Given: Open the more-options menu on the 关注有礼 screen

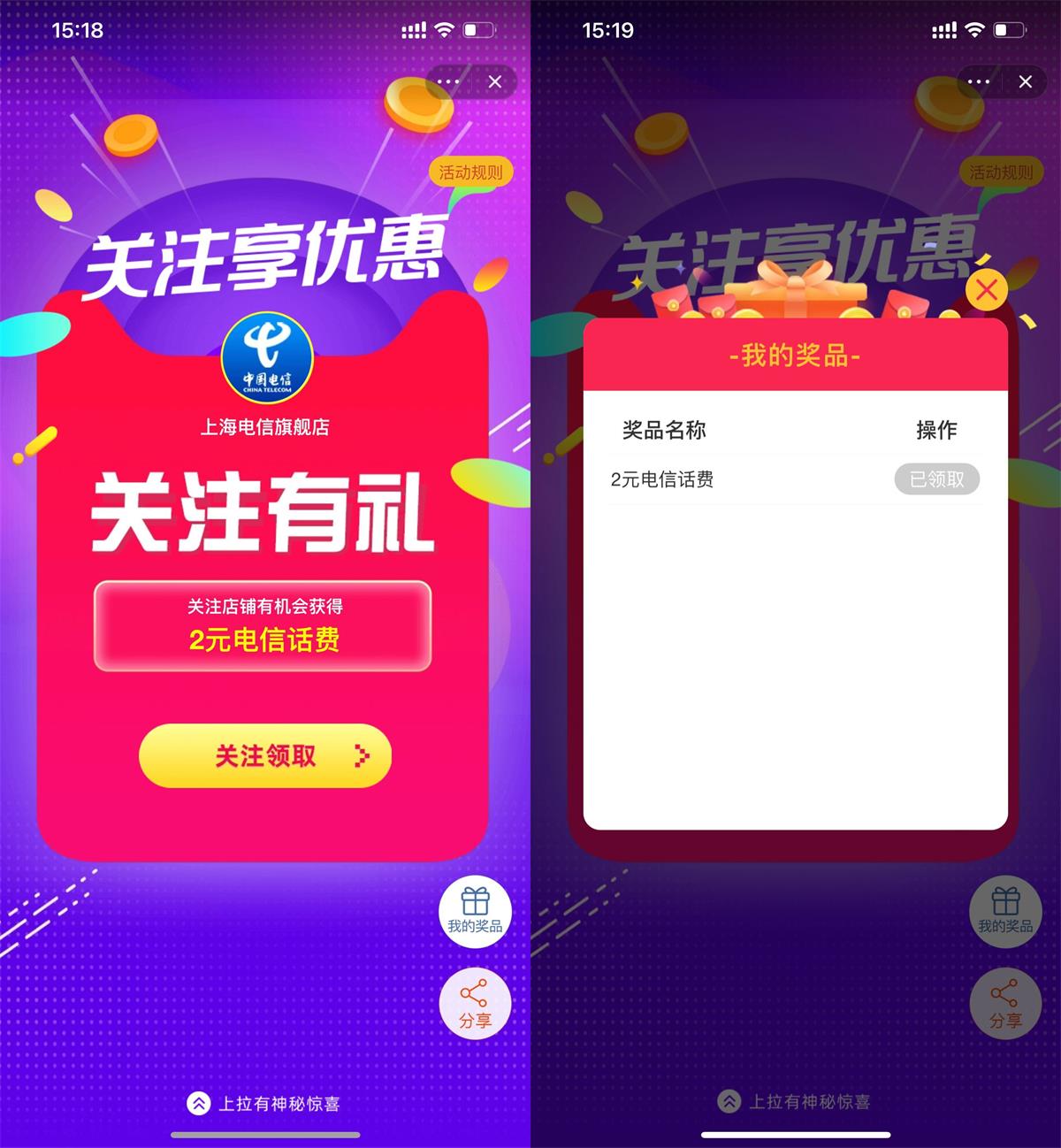Looking at the screenshot, I should click(x=448, y=82).
